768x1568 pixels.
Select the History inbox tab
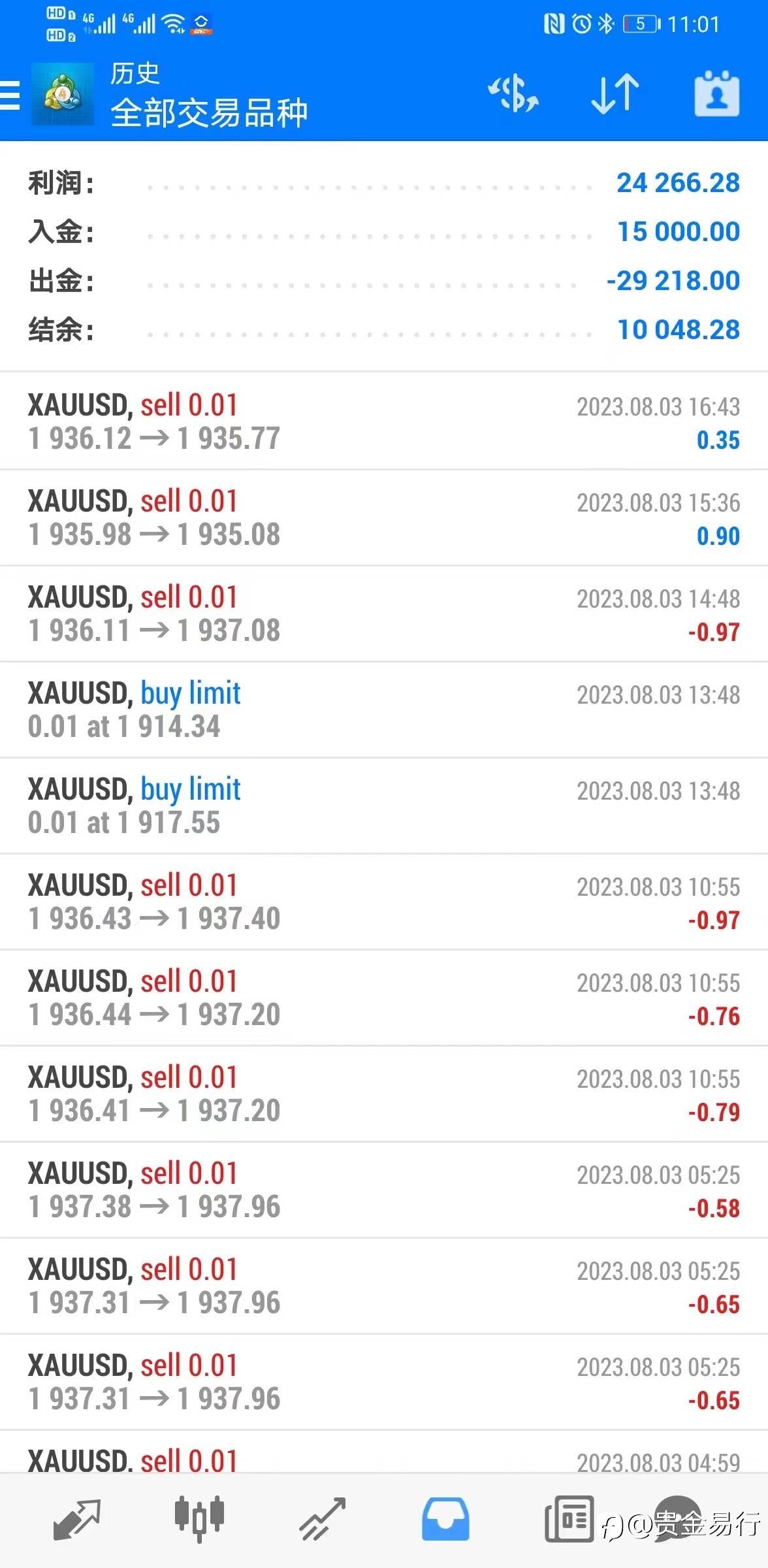click(x=445, y=1520)
